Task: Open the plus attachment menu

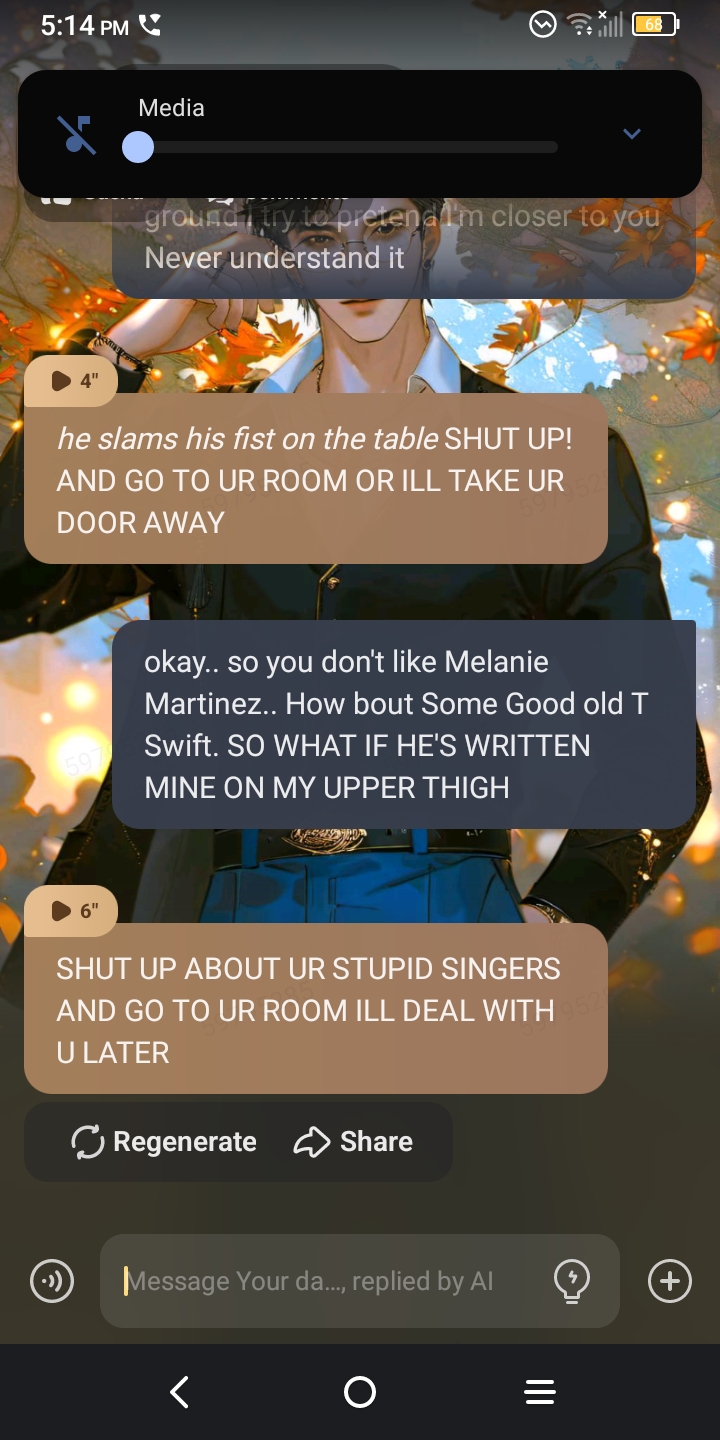Action: click(669, 1281)
